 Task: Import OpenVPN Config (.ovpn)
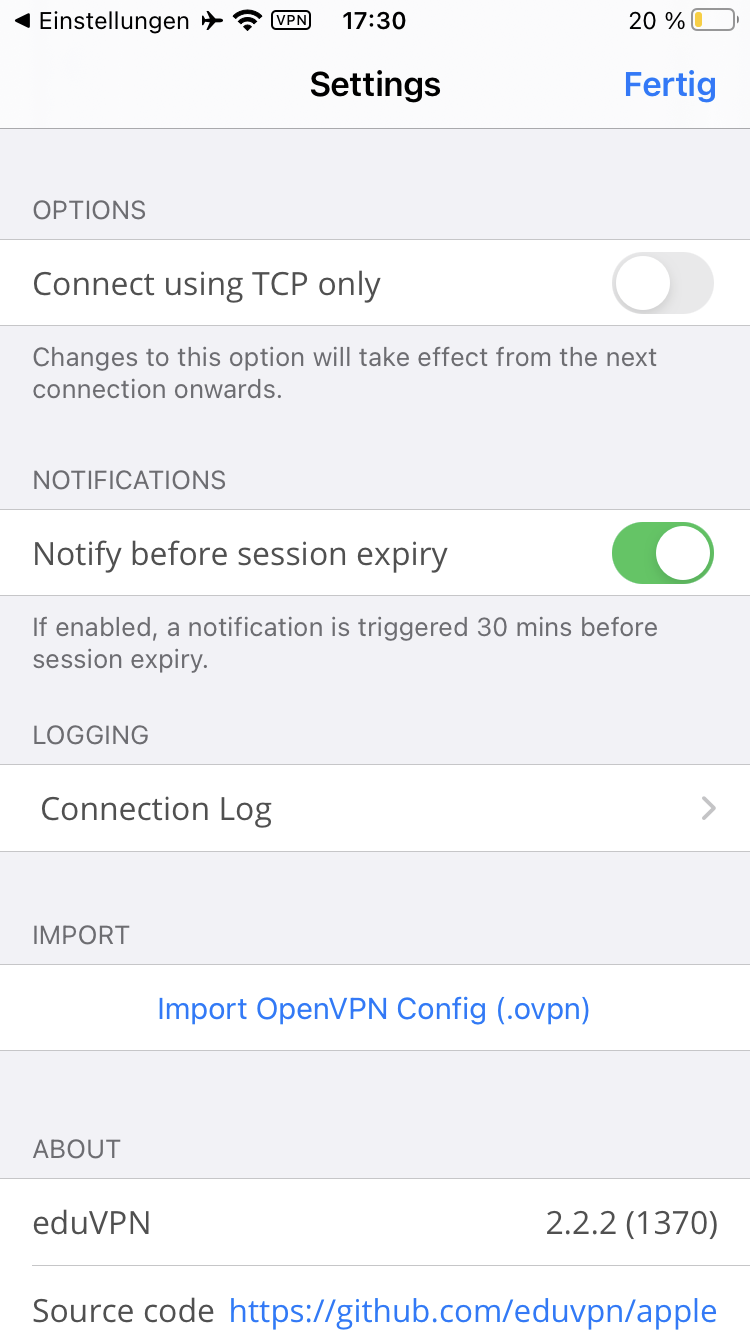tap(374, 1008)
